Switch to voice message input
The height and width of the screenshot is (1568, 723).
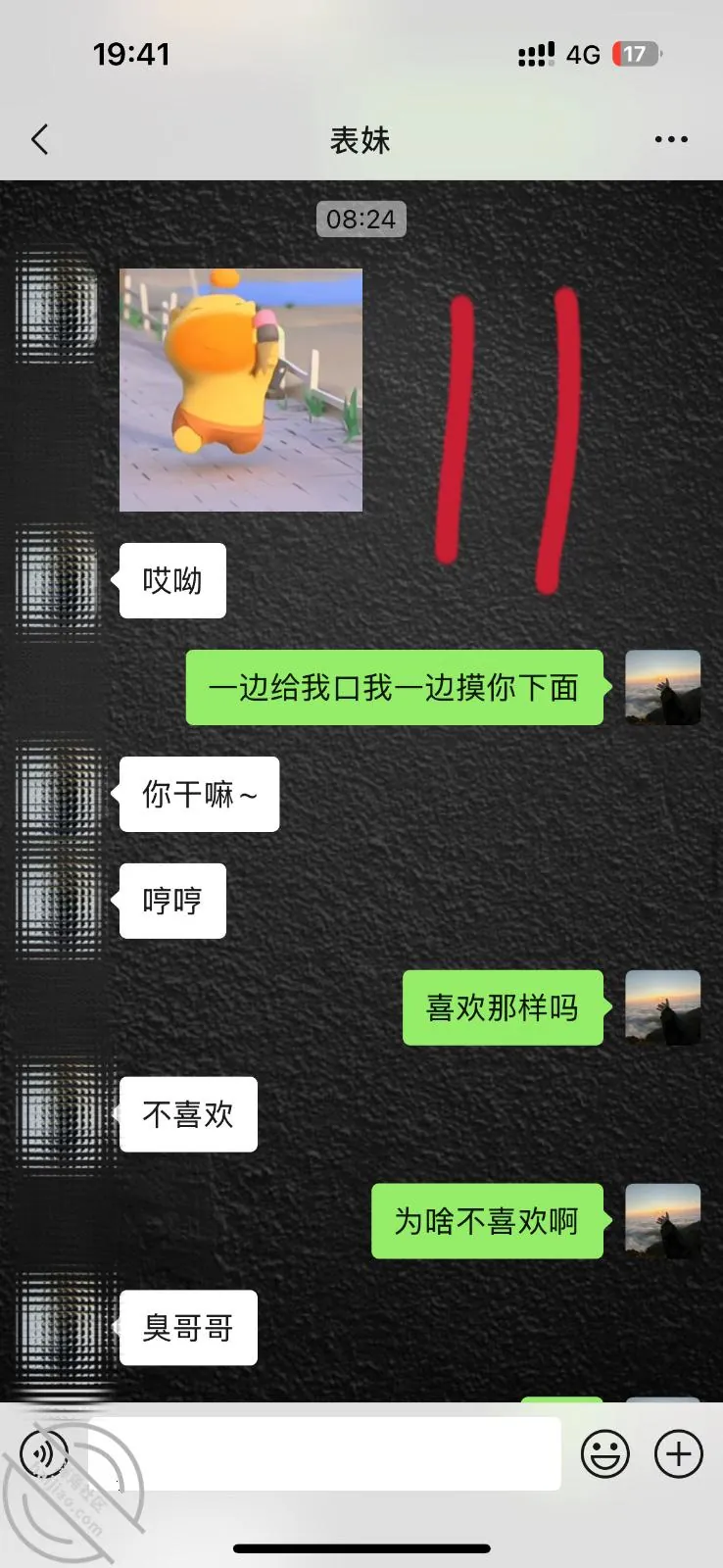tap(44, 1454)
